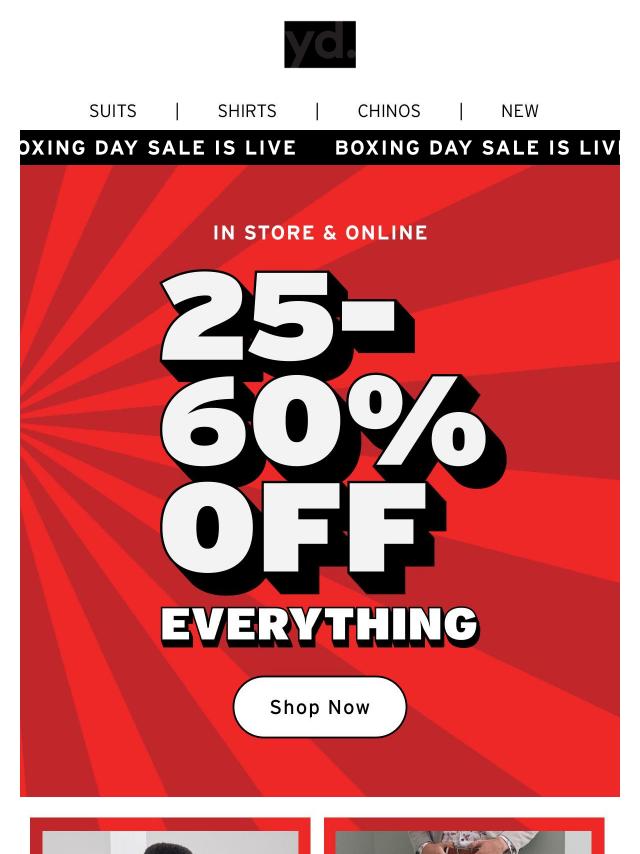Go to the CHINOS section

pyautogui.click(x=389, y=111)
